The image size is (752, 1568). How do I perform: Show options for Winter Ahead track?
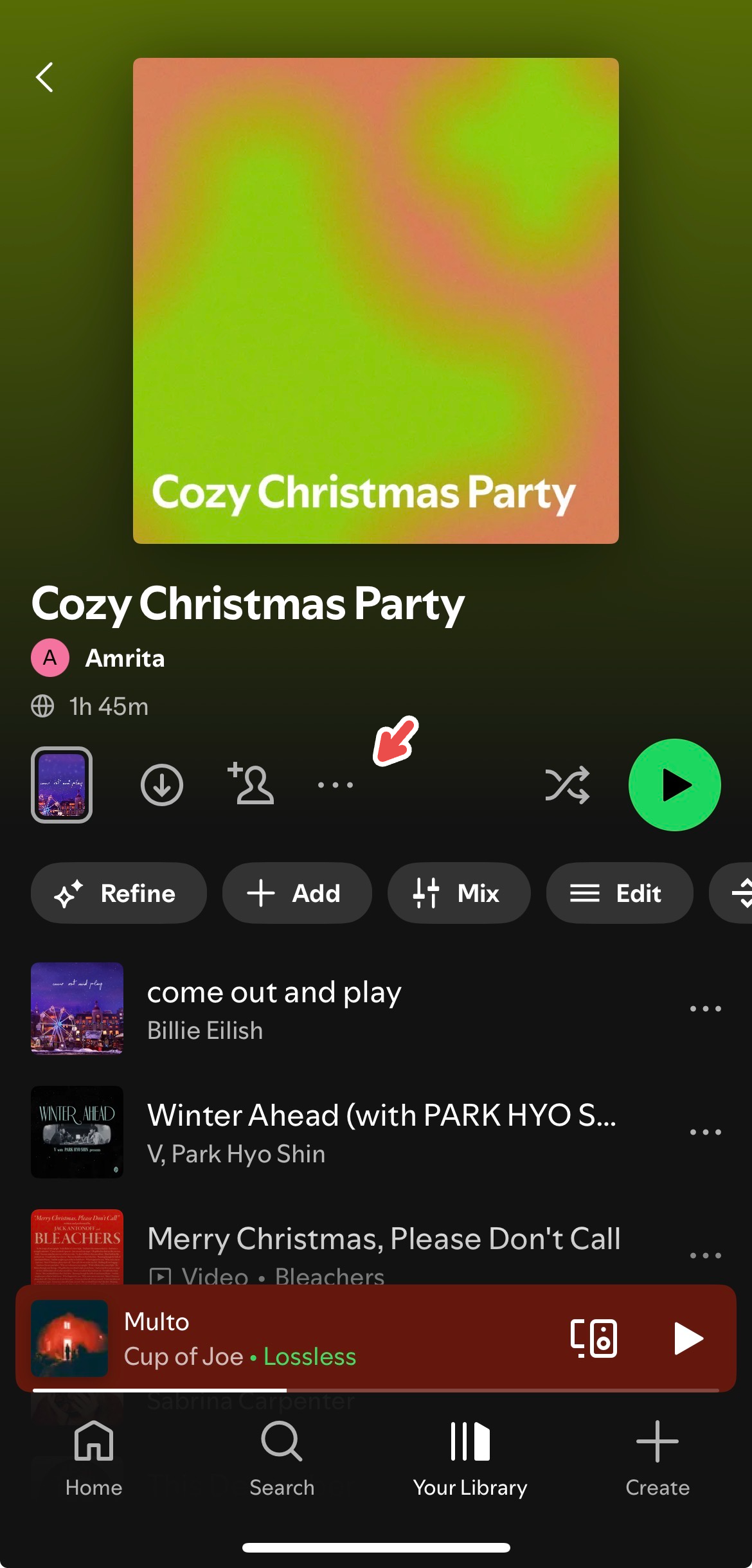tap(705, 1132)
